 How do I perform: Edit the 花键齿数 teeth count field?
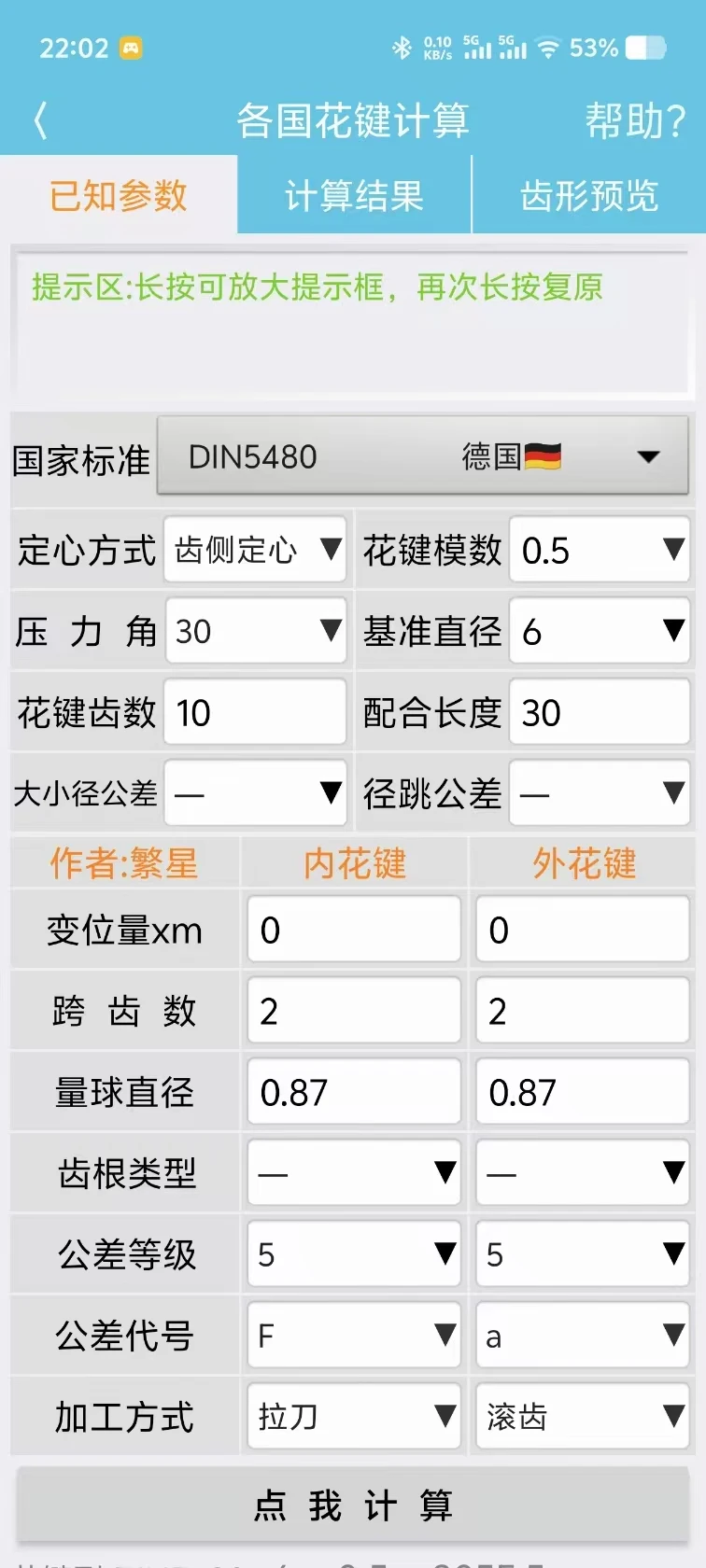(254, 711)
